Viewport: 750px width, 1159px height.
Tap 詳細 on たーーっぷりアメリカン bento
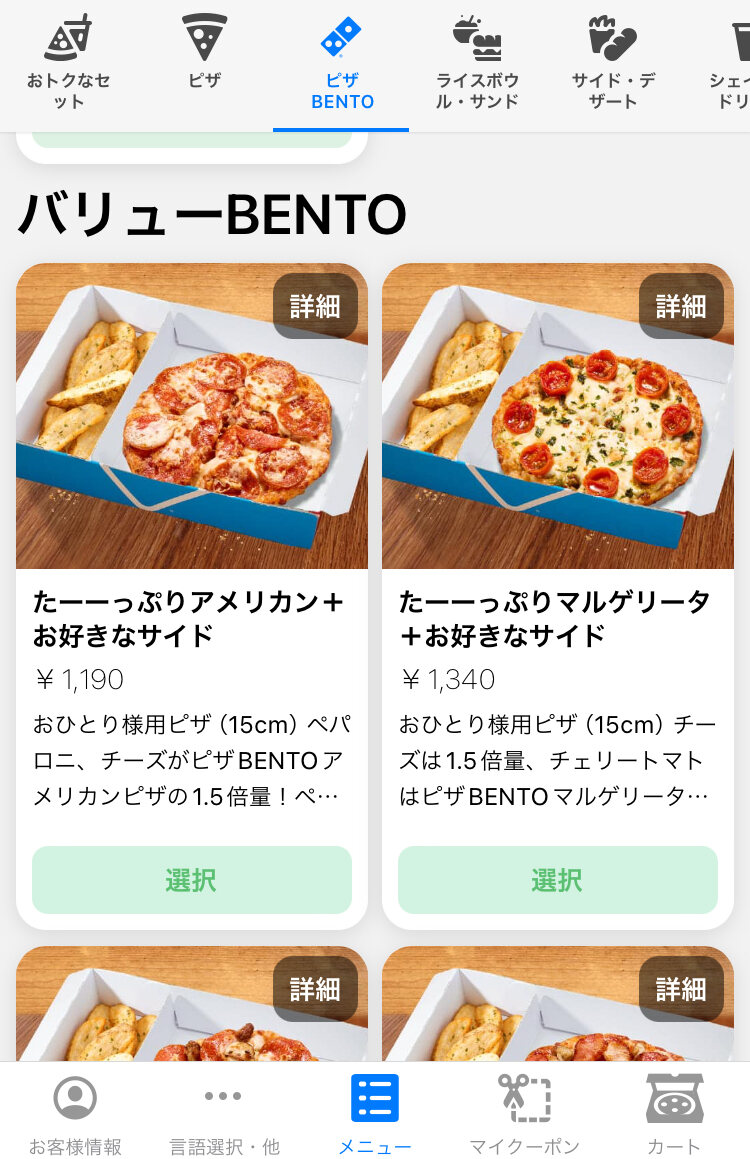(315, 306)
